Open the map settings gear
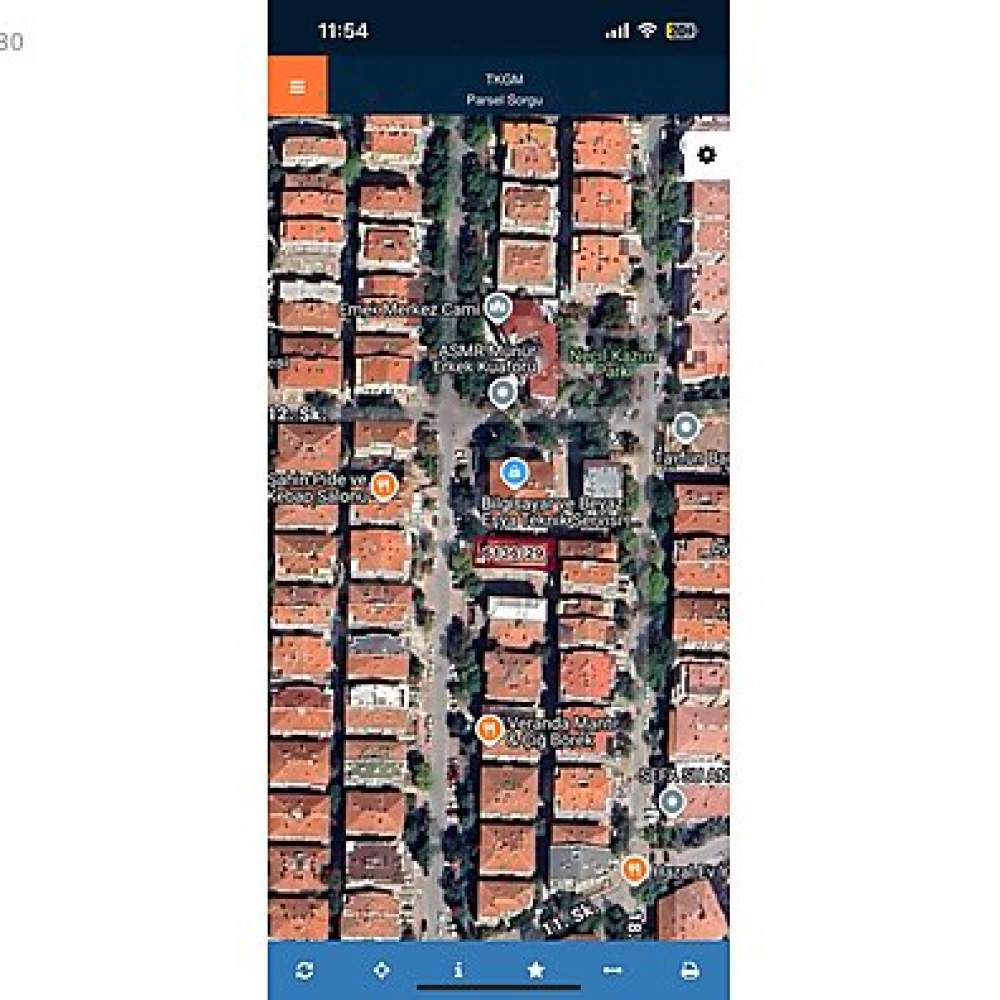This screenshot has width=1000, height=1000. click(706, 155)
